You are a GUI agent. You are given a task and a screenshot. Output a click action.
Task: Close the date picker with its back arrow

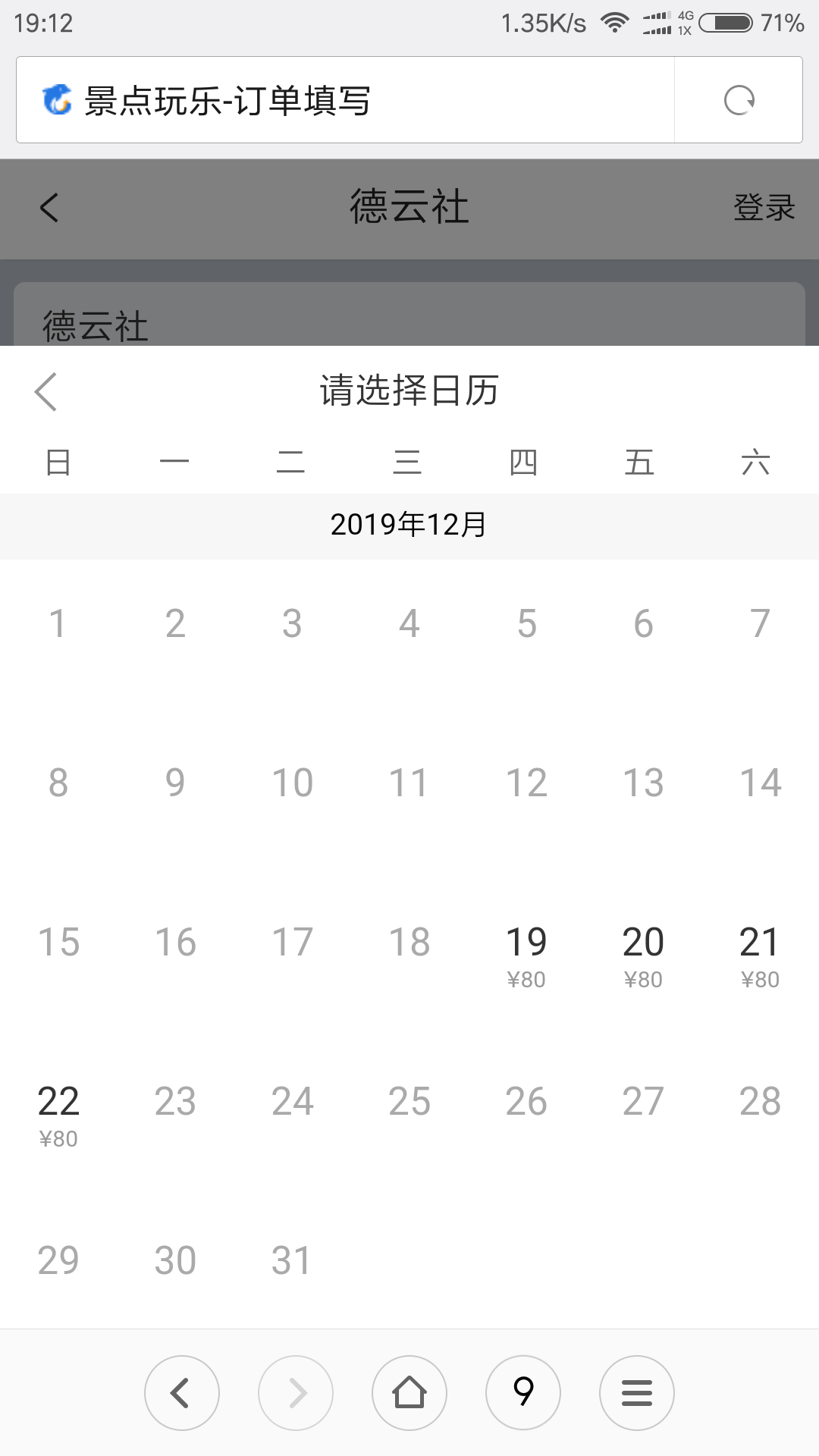pos(46,392)
